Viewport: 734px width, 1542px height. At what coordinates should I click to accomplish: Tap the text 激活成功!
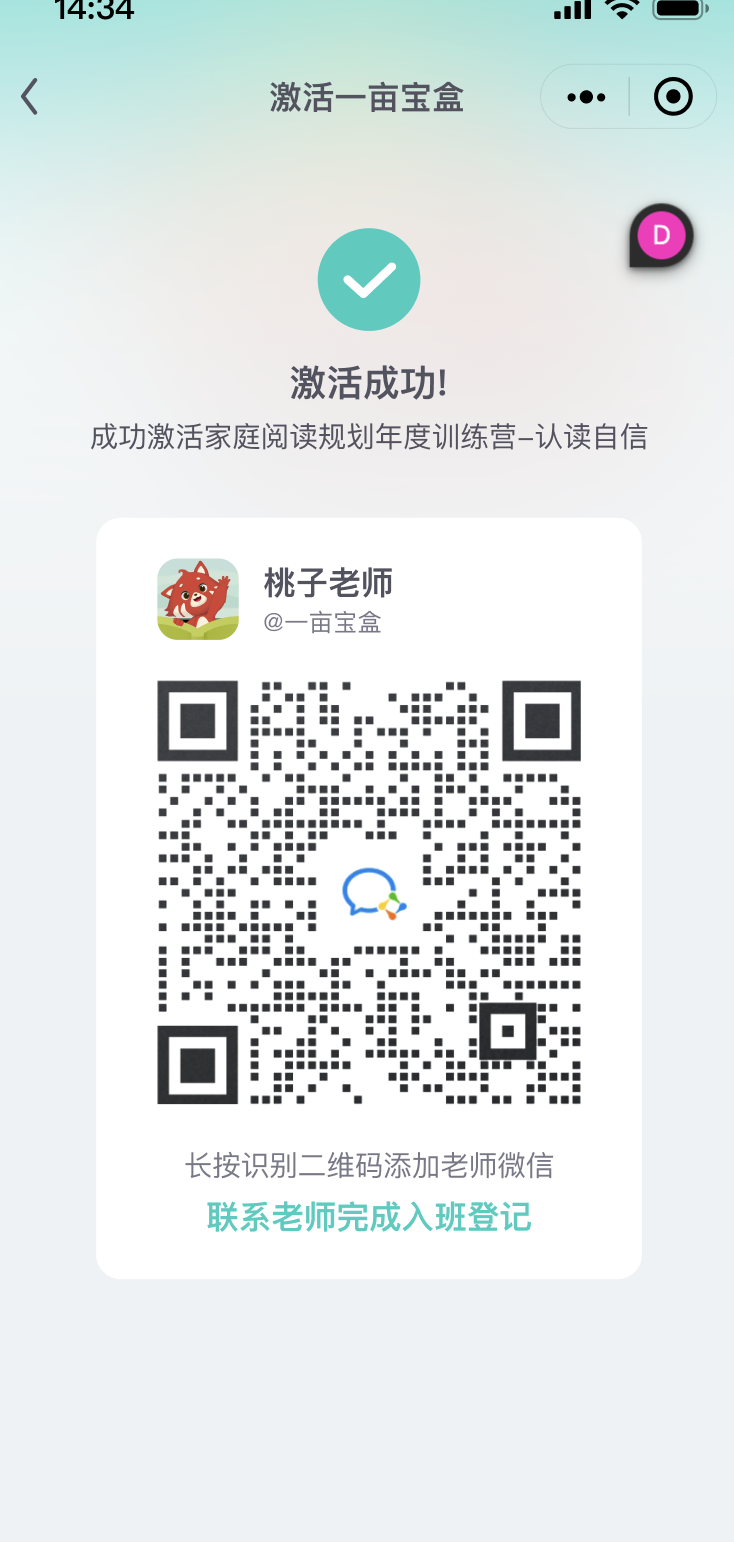[x=369, y=381]
